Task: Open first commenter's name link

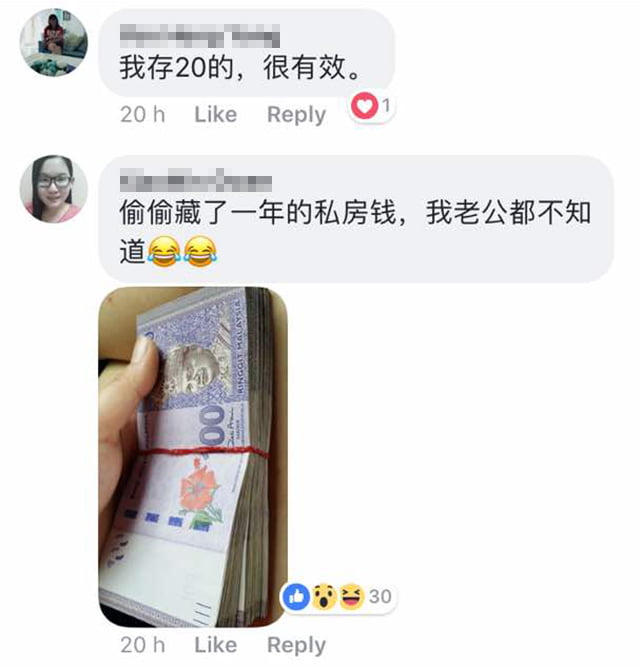Action: pyautogui.click(x=200, y=38)
